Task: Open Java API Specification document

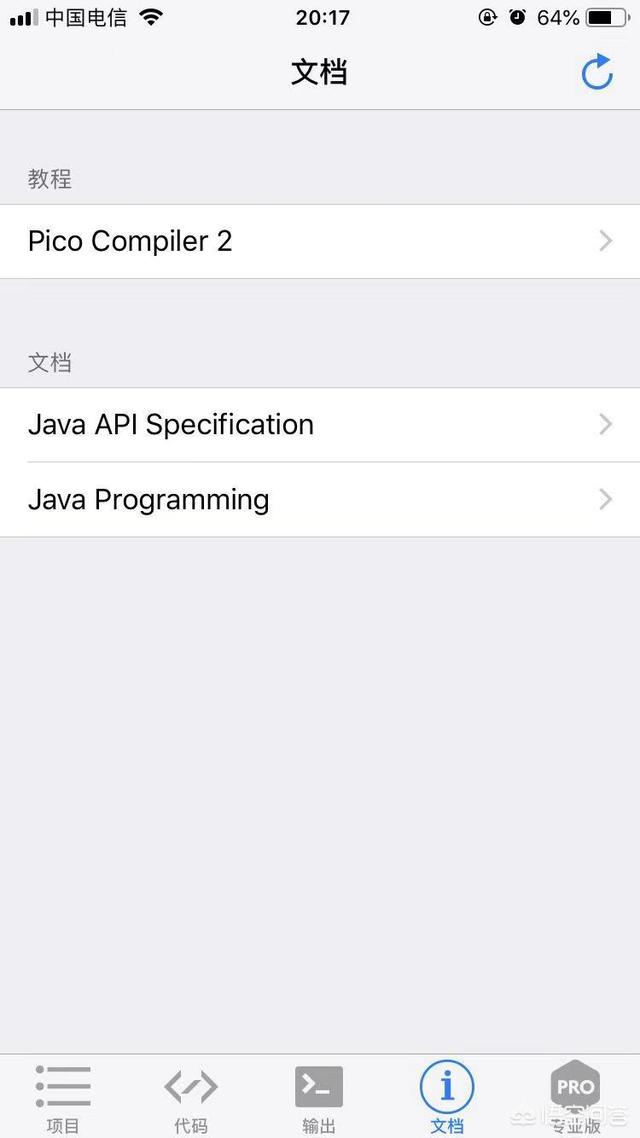Action: pyautogui.click(x=320, y=425)
